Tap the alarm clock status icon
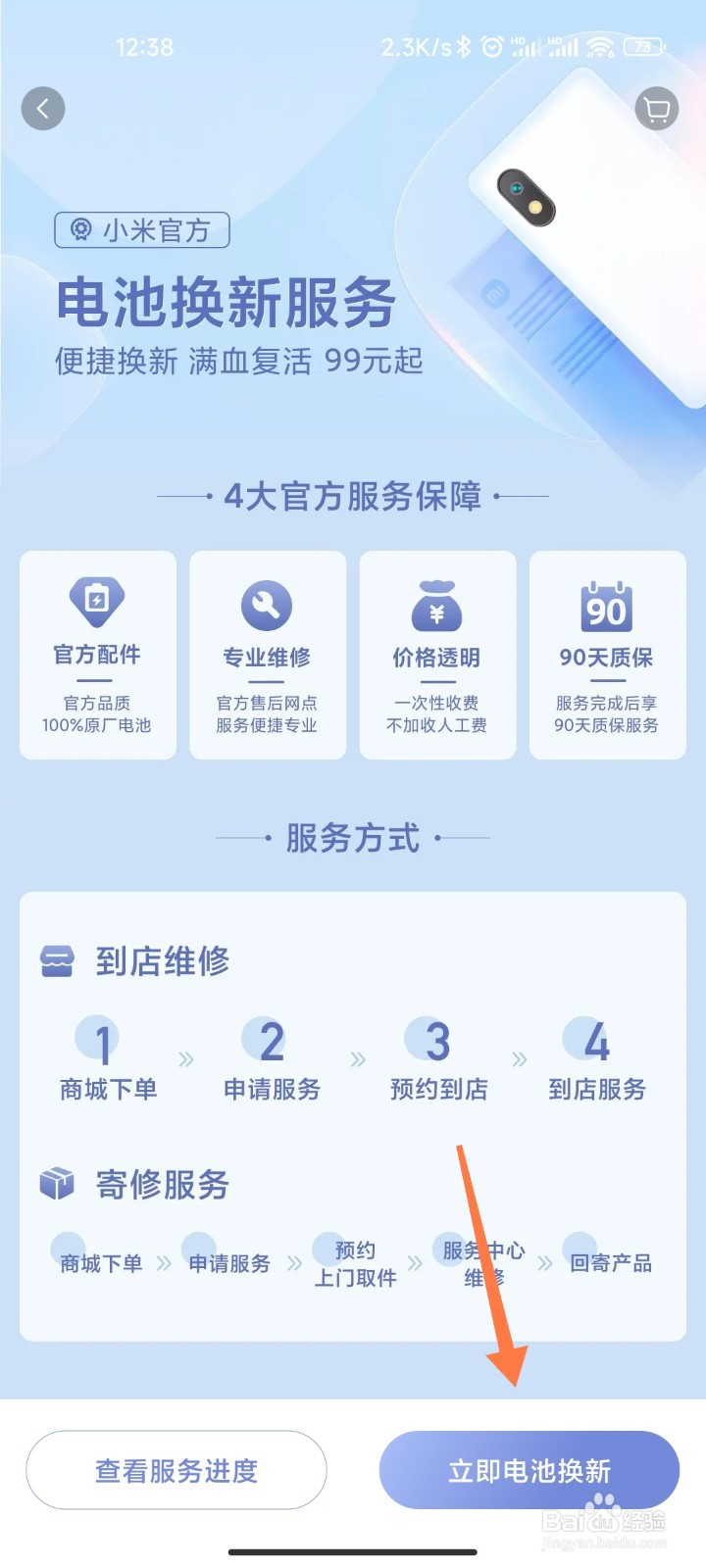The width and height of the screenshot is (706, 1568). pos(490,46)
